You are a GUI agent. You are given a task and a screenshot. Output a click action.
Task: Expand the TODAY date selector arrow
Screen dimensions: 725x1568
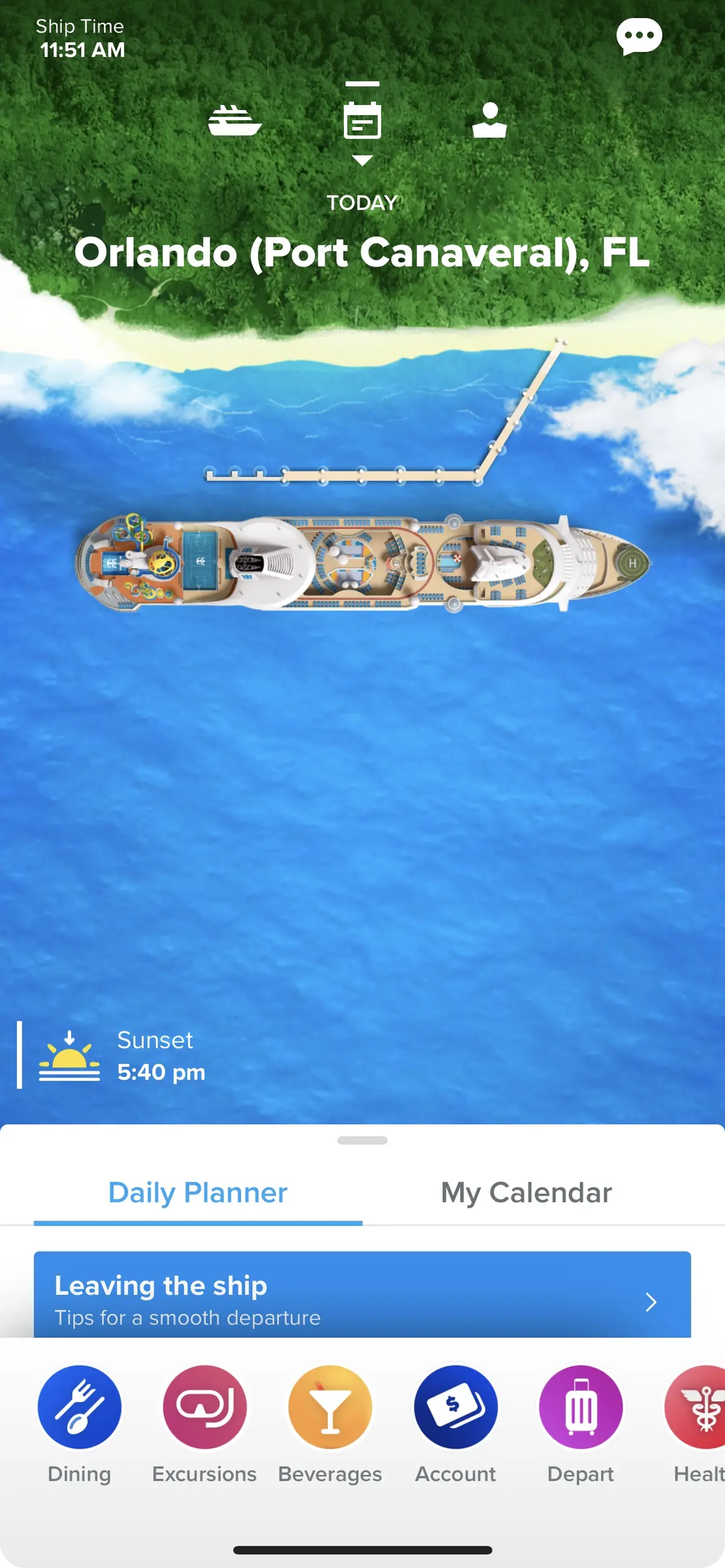coord(363,161)
